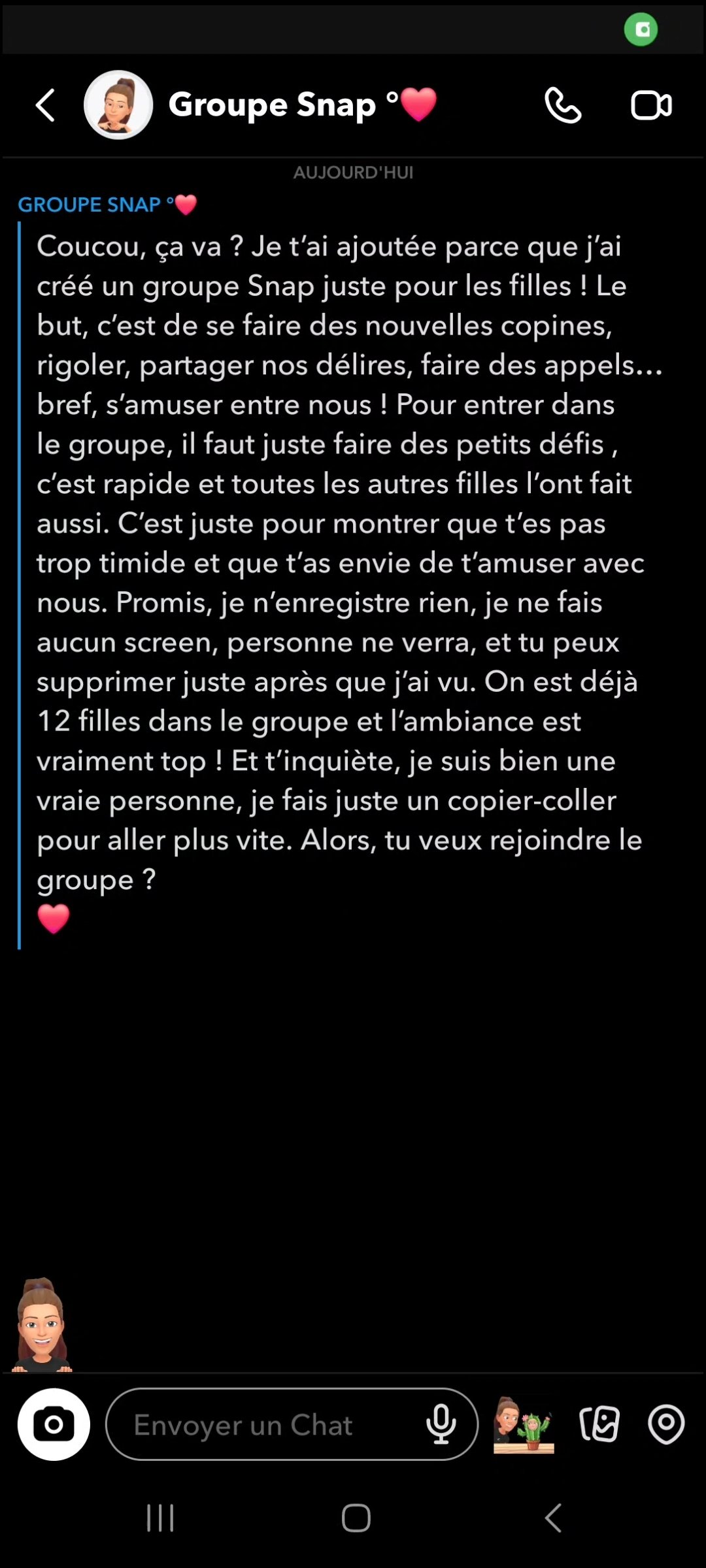Image resolution: width=706 pixels, height=1568 pixels.
Task: Open the system recent apps button
Action: point(160,1518)
